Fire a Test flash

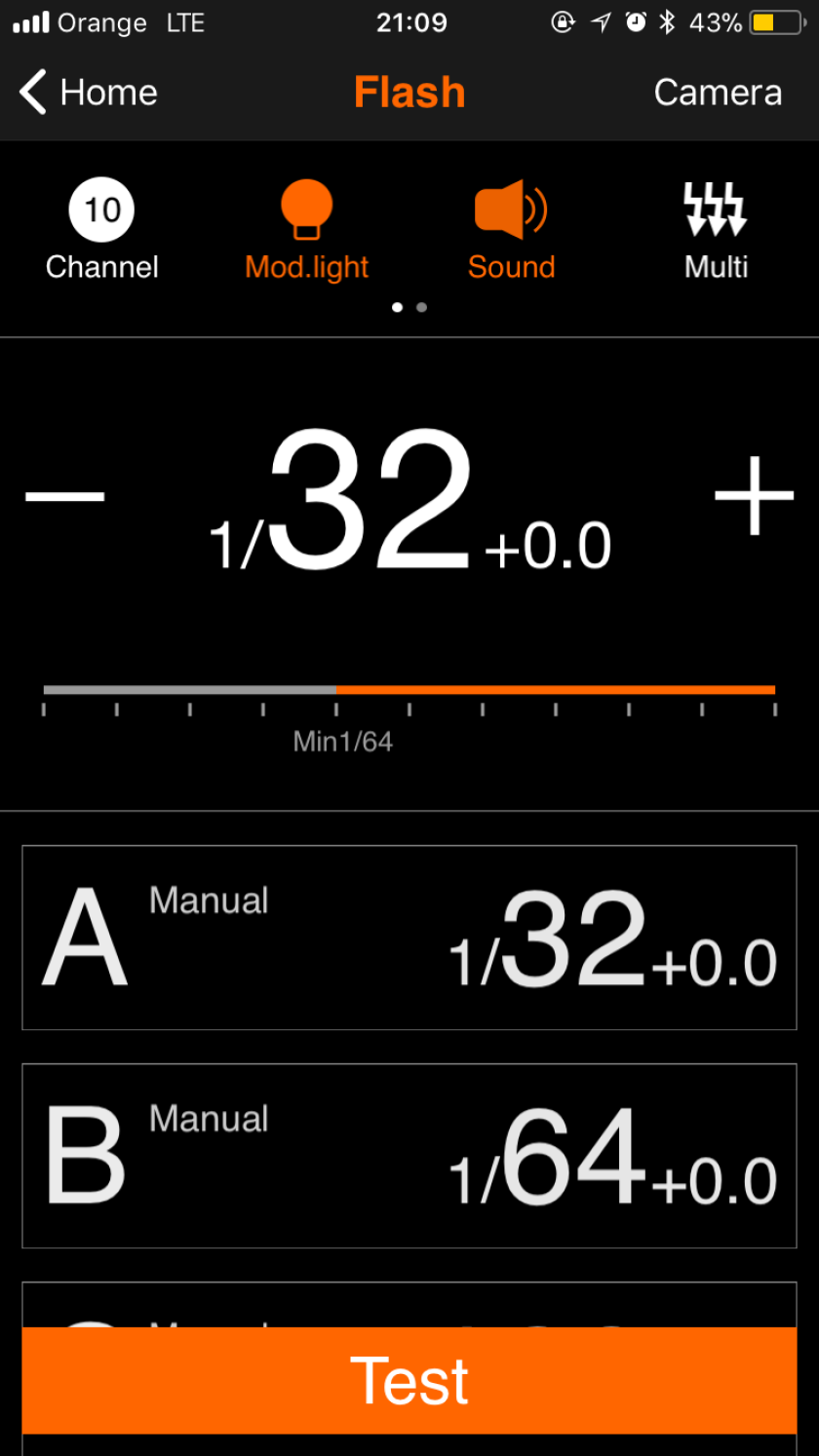[x=409, y=1381]
